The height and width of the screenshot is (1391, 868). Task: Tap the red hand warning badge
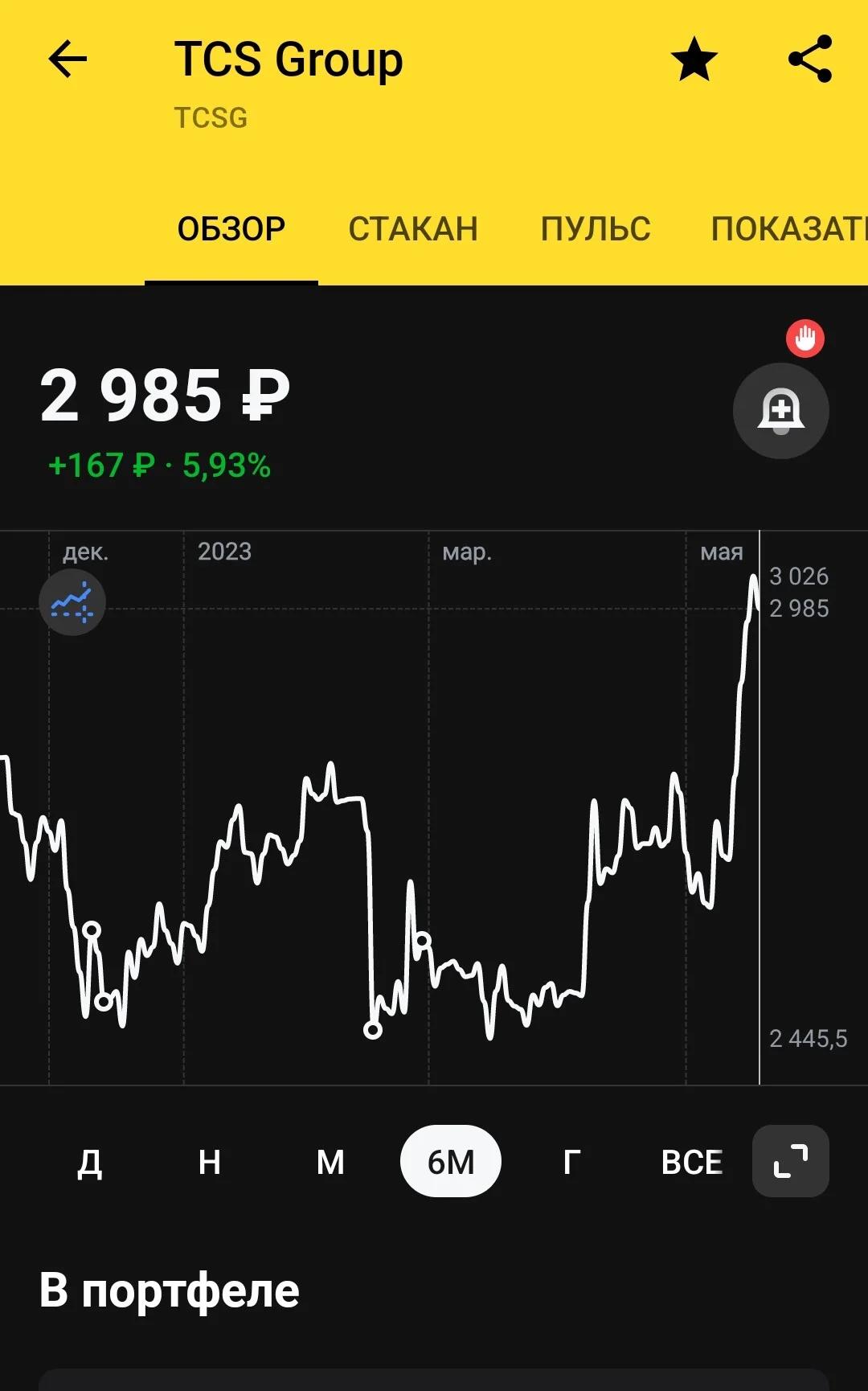tap(805, 339)
